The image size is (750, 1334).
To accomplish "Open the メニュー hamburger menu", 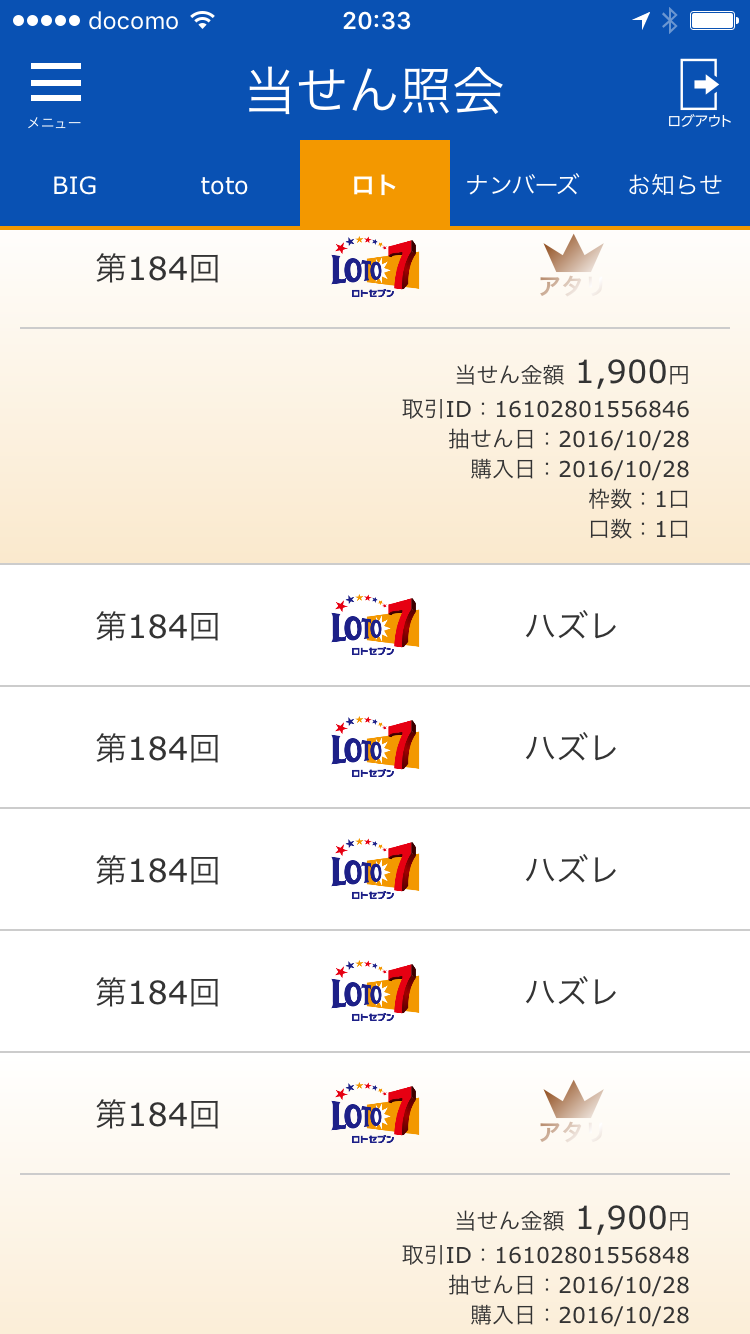I will [x=55, y=93].
